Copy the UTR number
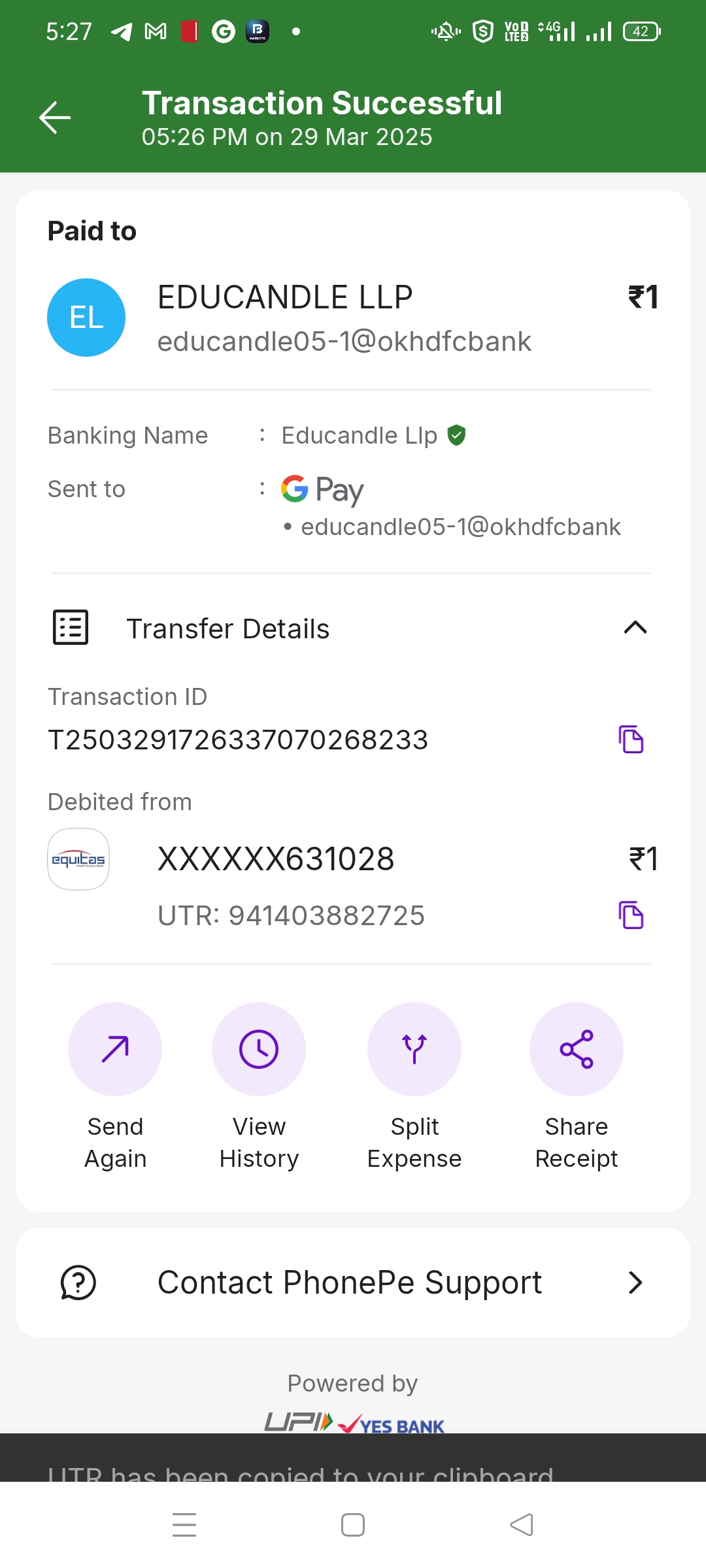The image size is (706, 1568). (631, 915)
